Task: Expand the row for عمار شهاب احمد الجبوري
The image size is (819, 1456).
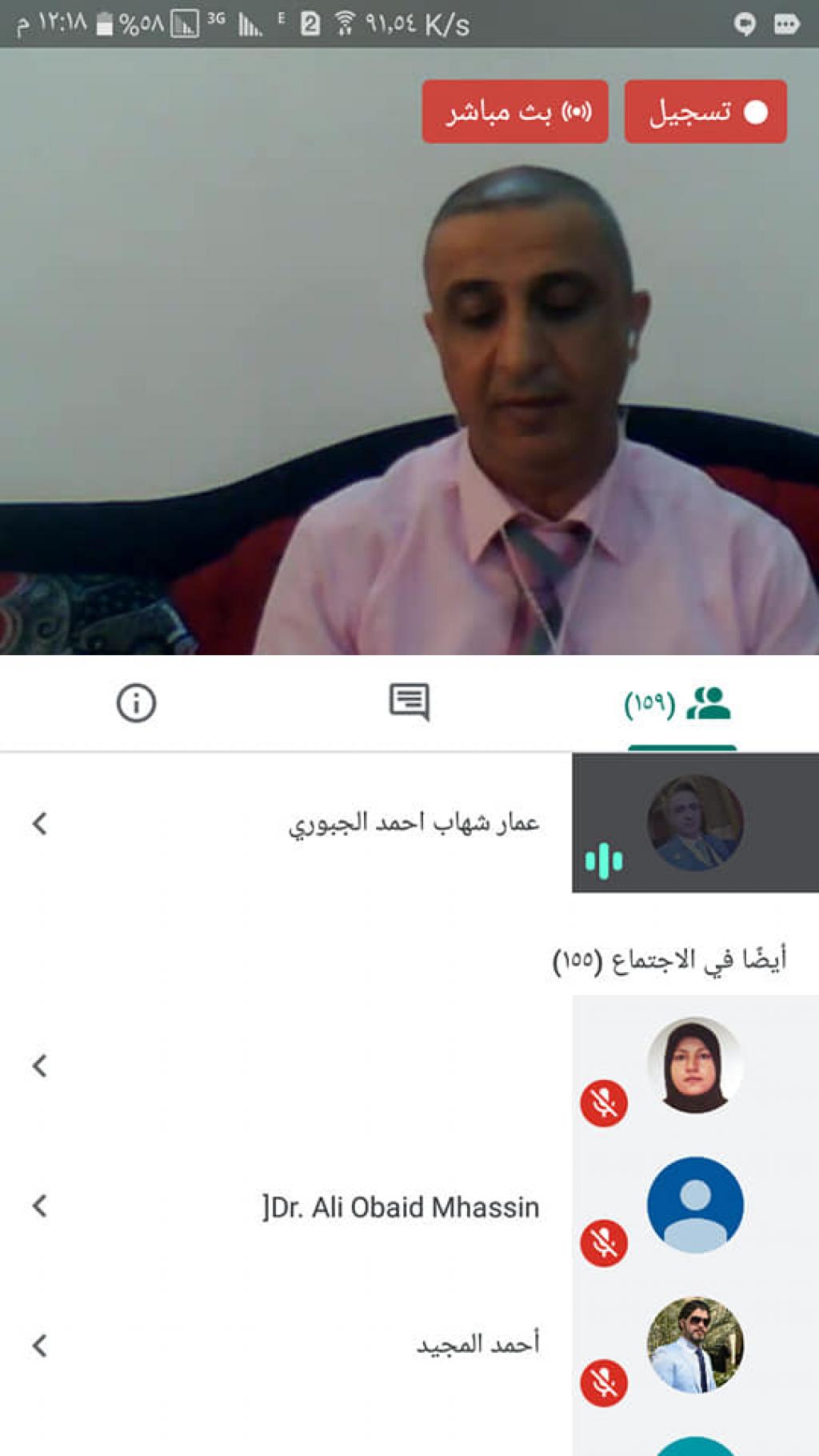Action: [x=40, y=823]
